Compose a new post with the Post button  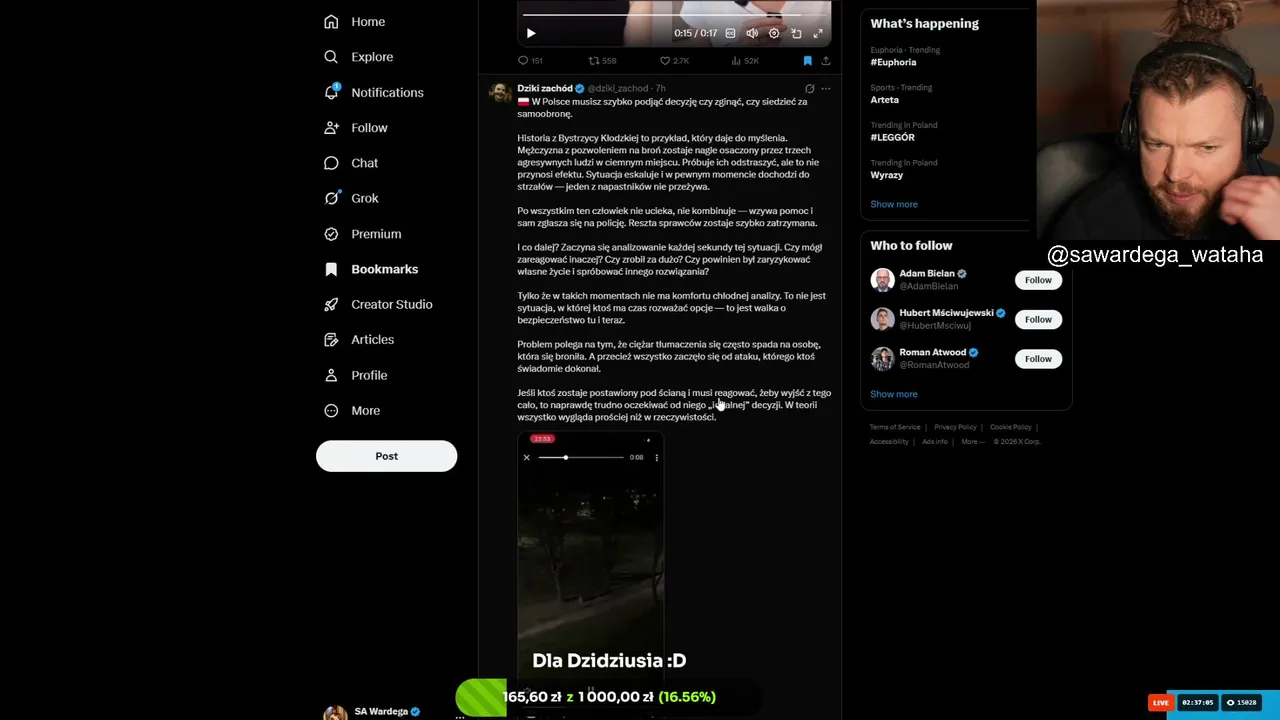pos(386,456)
